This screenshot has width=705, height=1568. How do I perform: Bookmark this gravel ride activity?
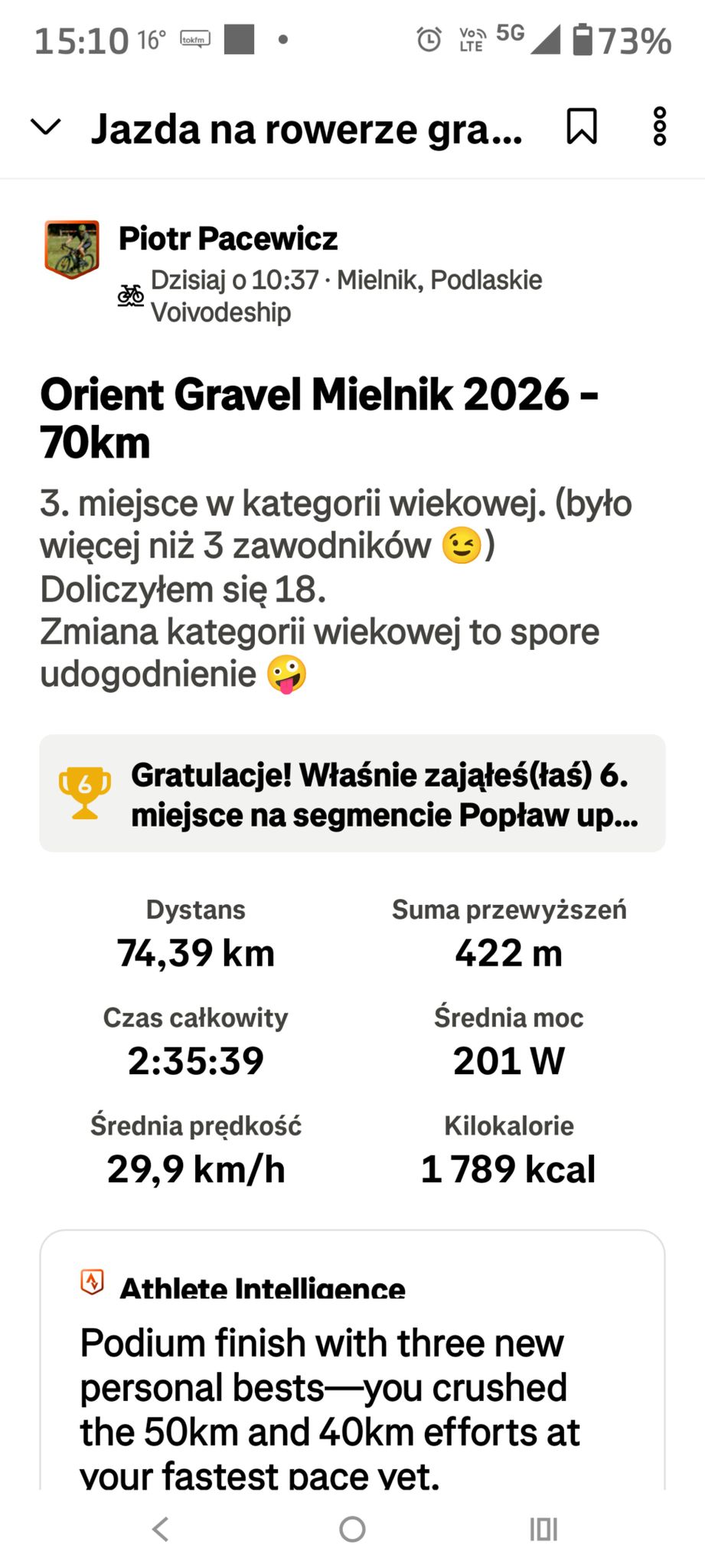pos(582,126)
